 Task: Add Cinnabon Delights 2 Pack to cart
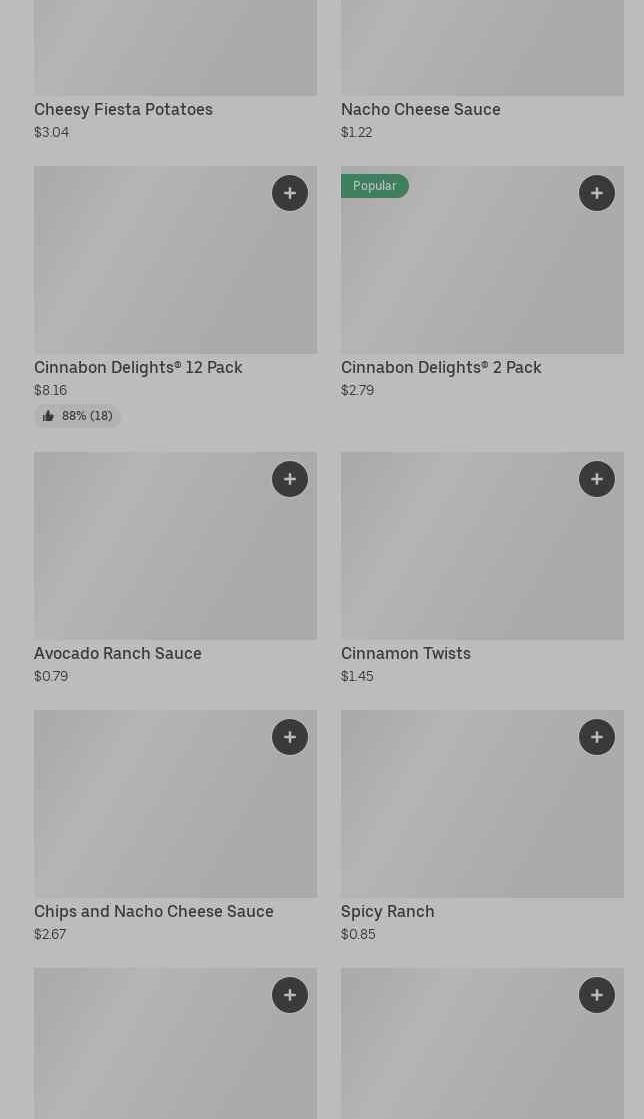tap(597, 193)
